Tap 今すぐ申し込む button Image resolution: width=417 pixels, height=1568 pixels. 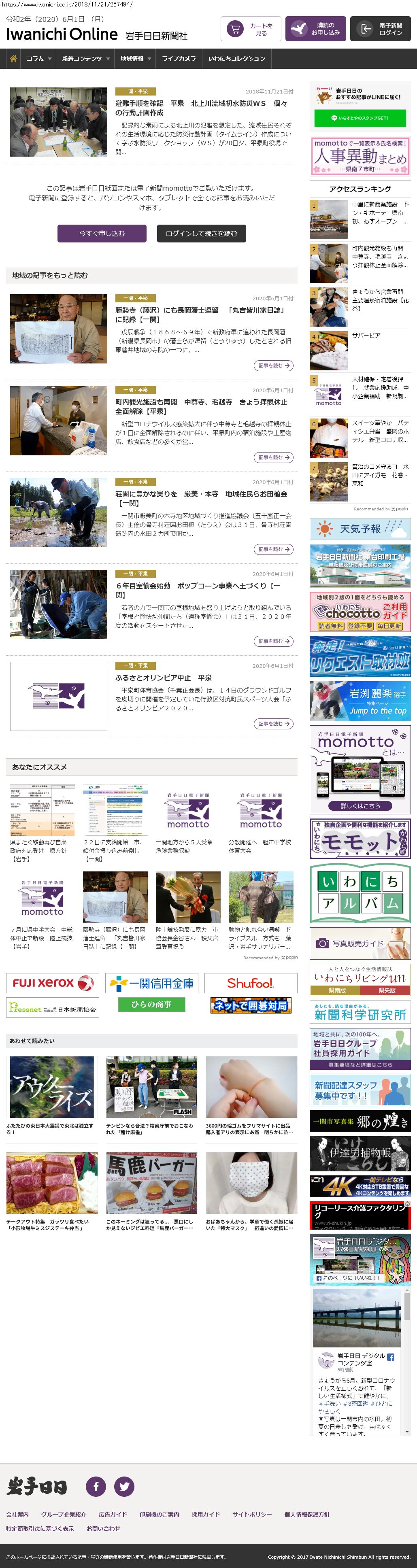click(x=102, y=233)
